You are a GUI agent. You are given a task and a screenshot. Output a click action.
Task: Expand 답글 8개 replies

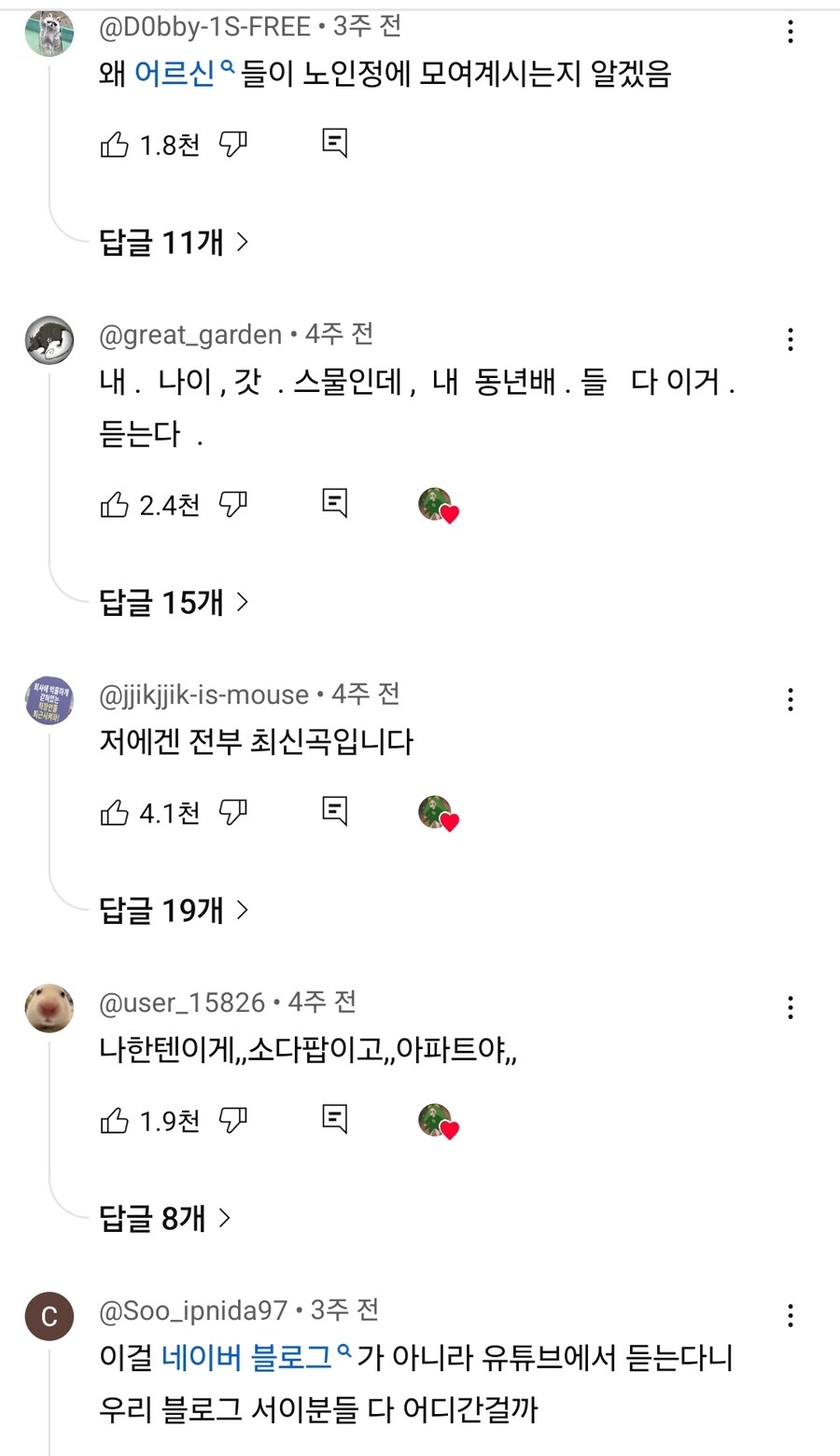[165, 1218]
